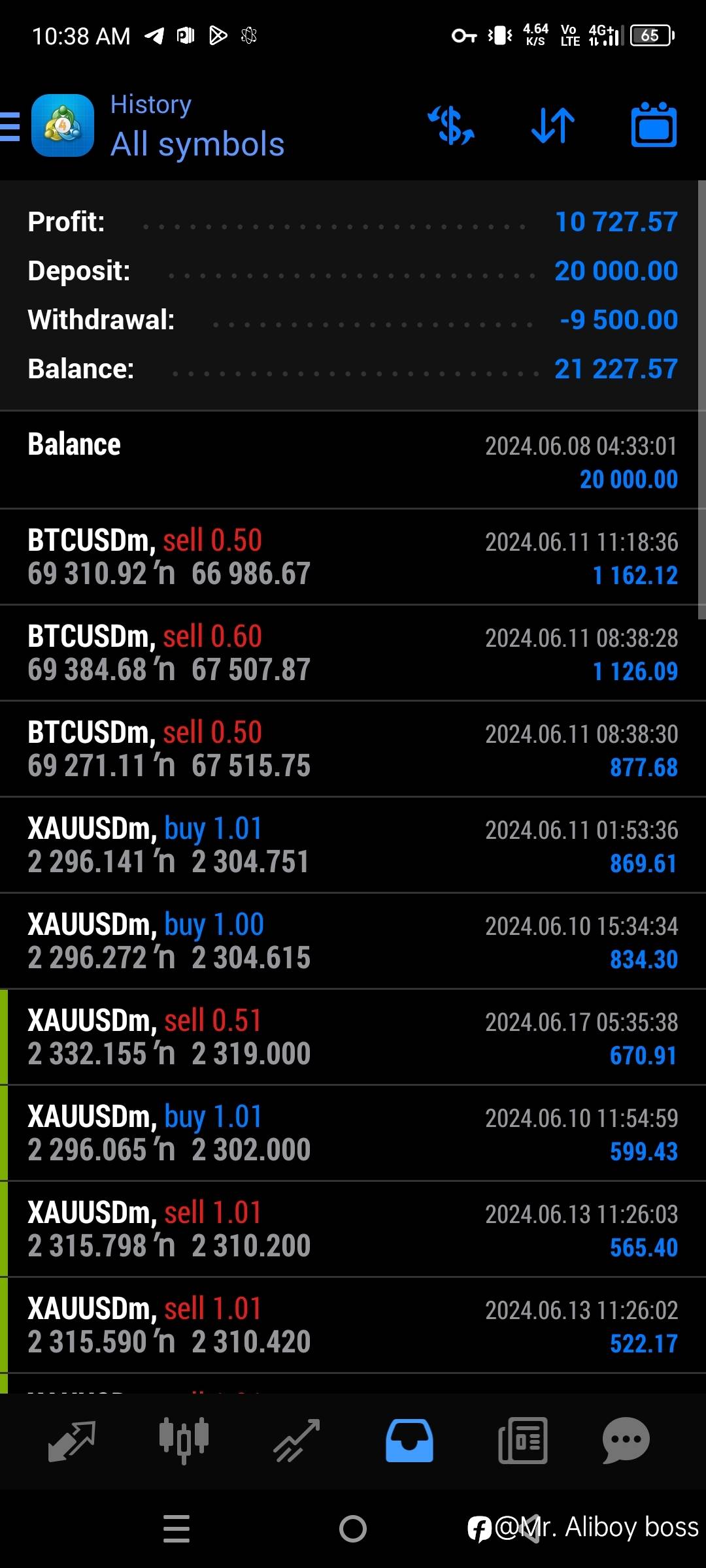Switch to the Chart tab
Screen dimensions: 706x1568
point(184,1441)
